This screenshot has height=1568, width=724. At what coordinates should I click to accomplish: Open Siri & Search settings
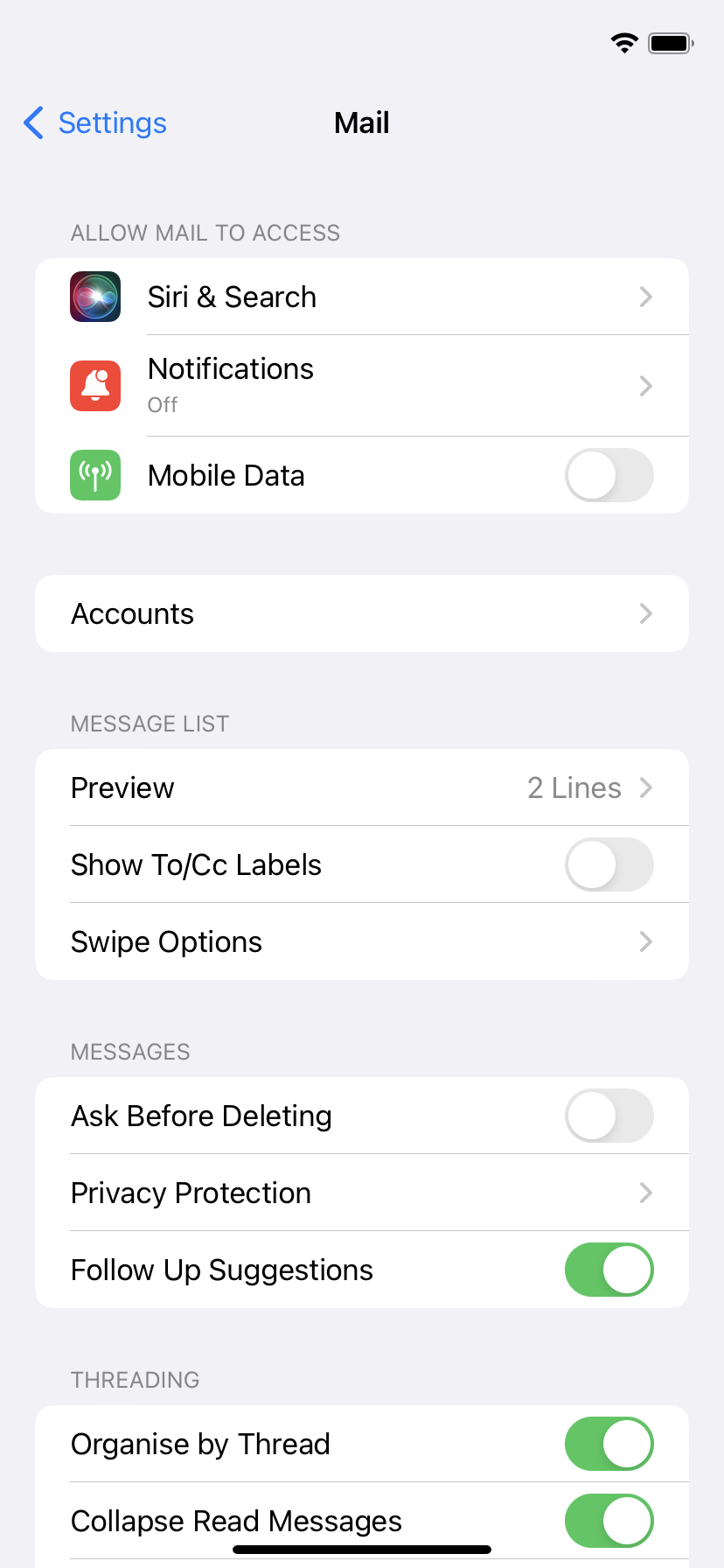point(362,297)
